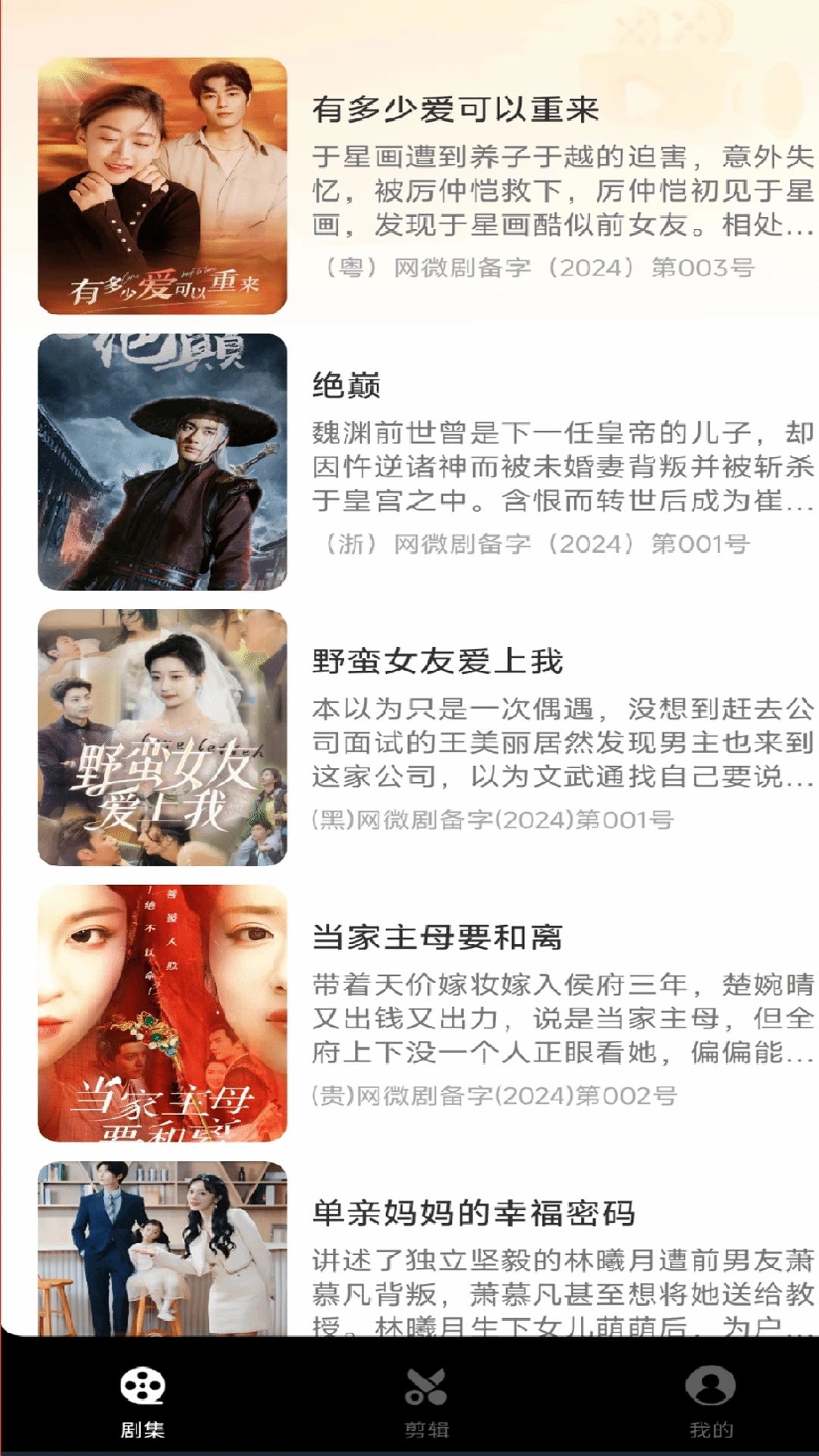This screenshot has height=1456, width=819.
Task: Open the drama 单亲妈妈的幸福密码
Action: (x=473, y=1213)
